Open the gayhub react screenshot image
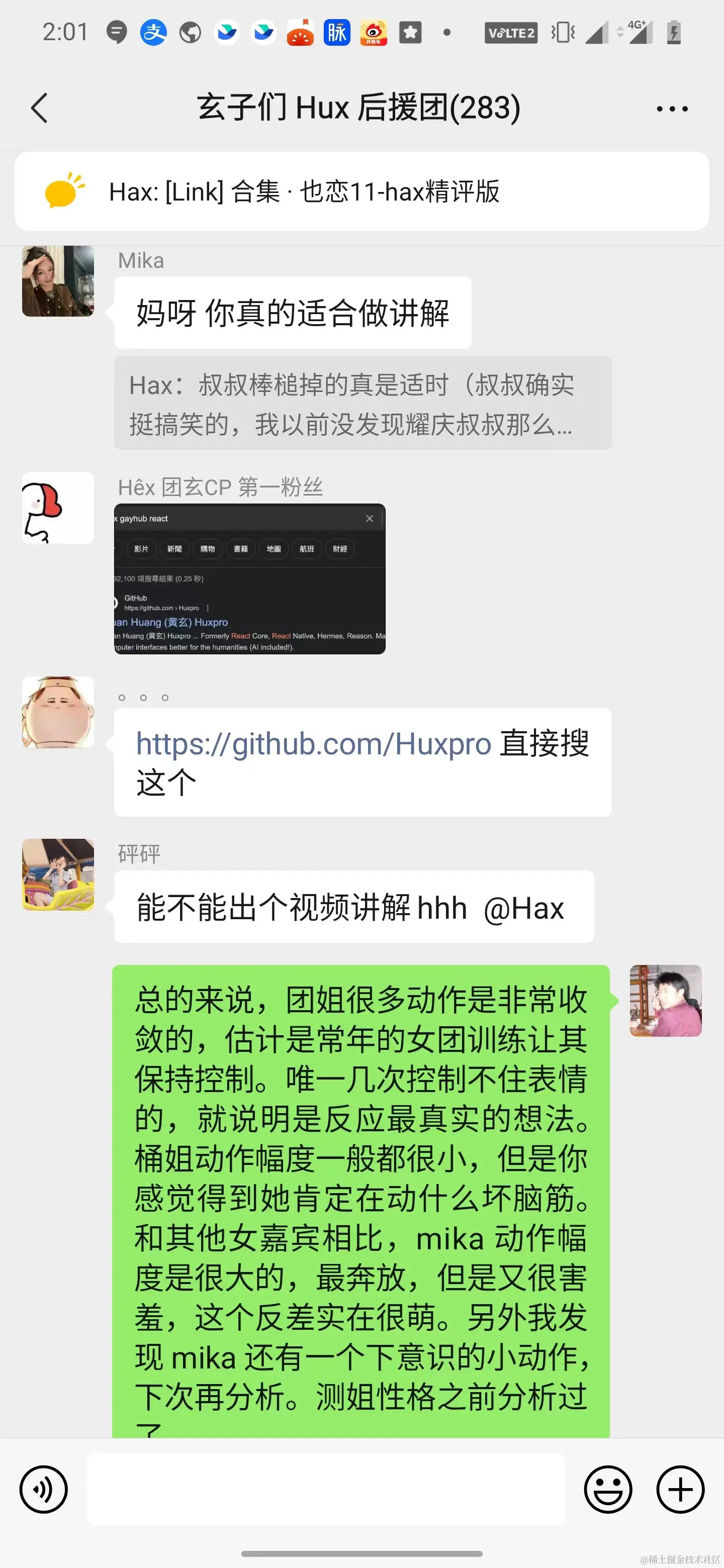724x1568 pixels. pyautogui.click(x=250, y=579)
